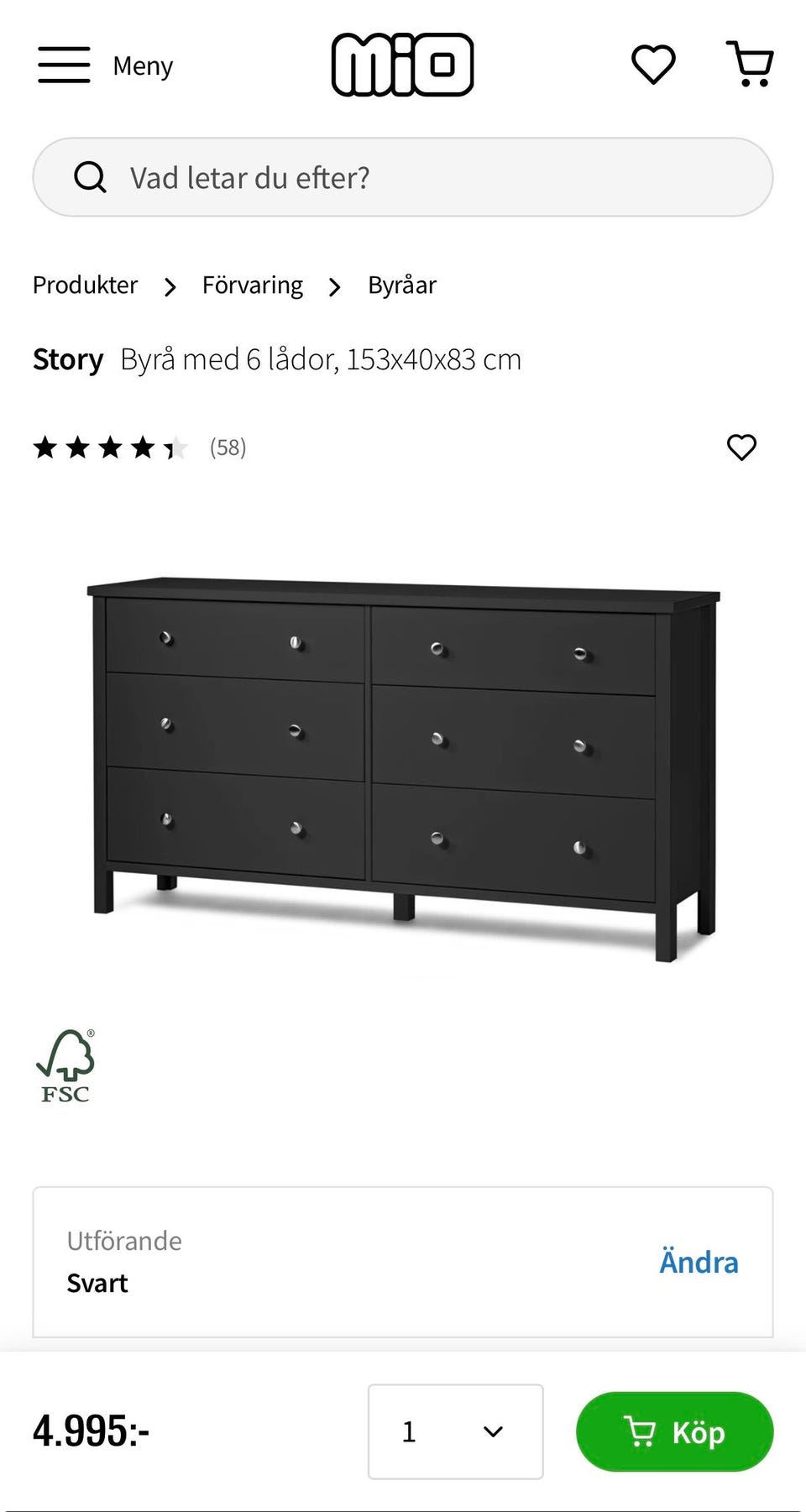The height and width of the screenshot is (1512, 806).
Task: Open the favorites heart in header
Action: (x=653, y=65)
